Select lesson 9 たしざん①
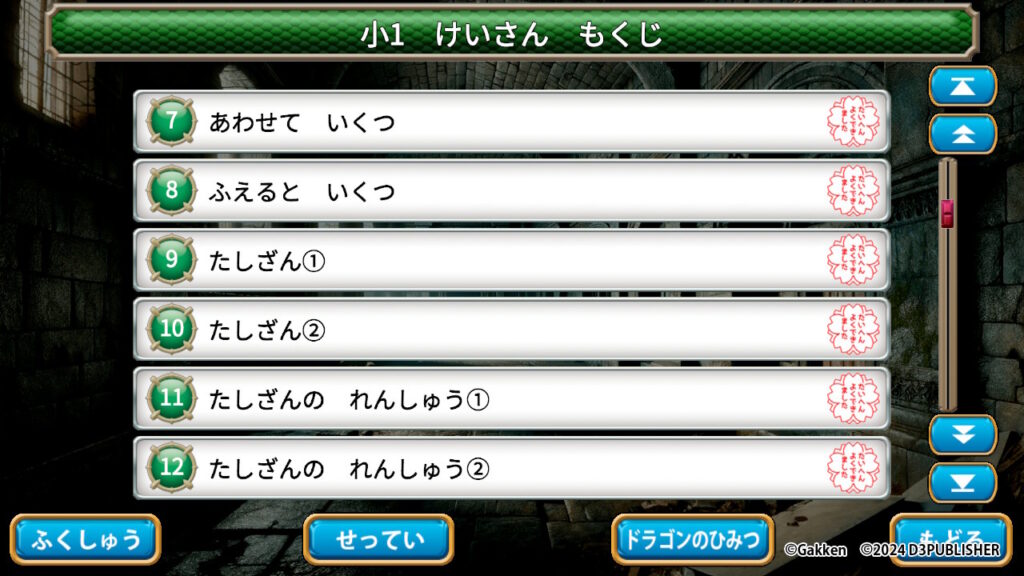Image resolution: width=1024 pixels, height=576 pixels. tap(510, 260)
